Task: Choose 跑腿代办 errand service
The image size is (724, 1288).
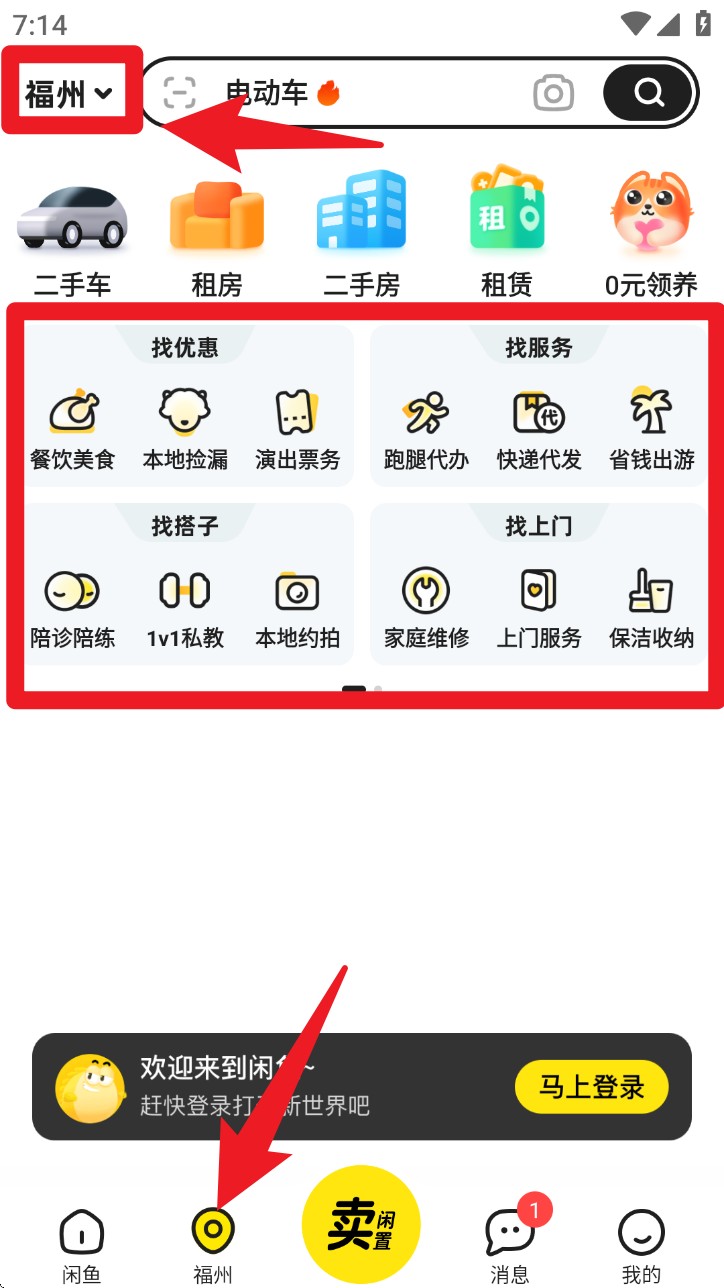Action: tap(426, 429)
